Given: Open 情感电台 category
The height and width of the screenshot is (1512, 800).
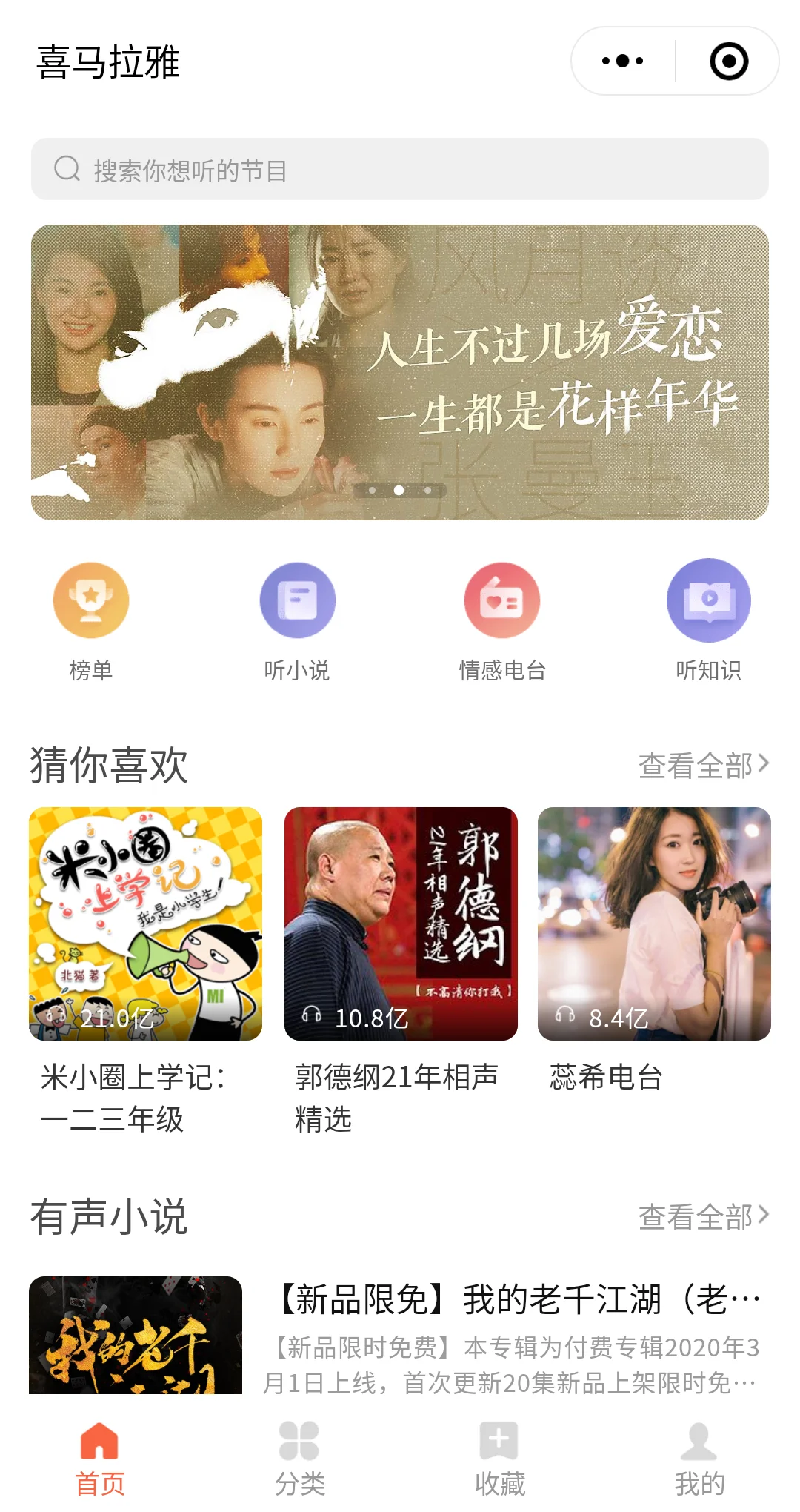Looking at the screenshot, I should [502, 620].
